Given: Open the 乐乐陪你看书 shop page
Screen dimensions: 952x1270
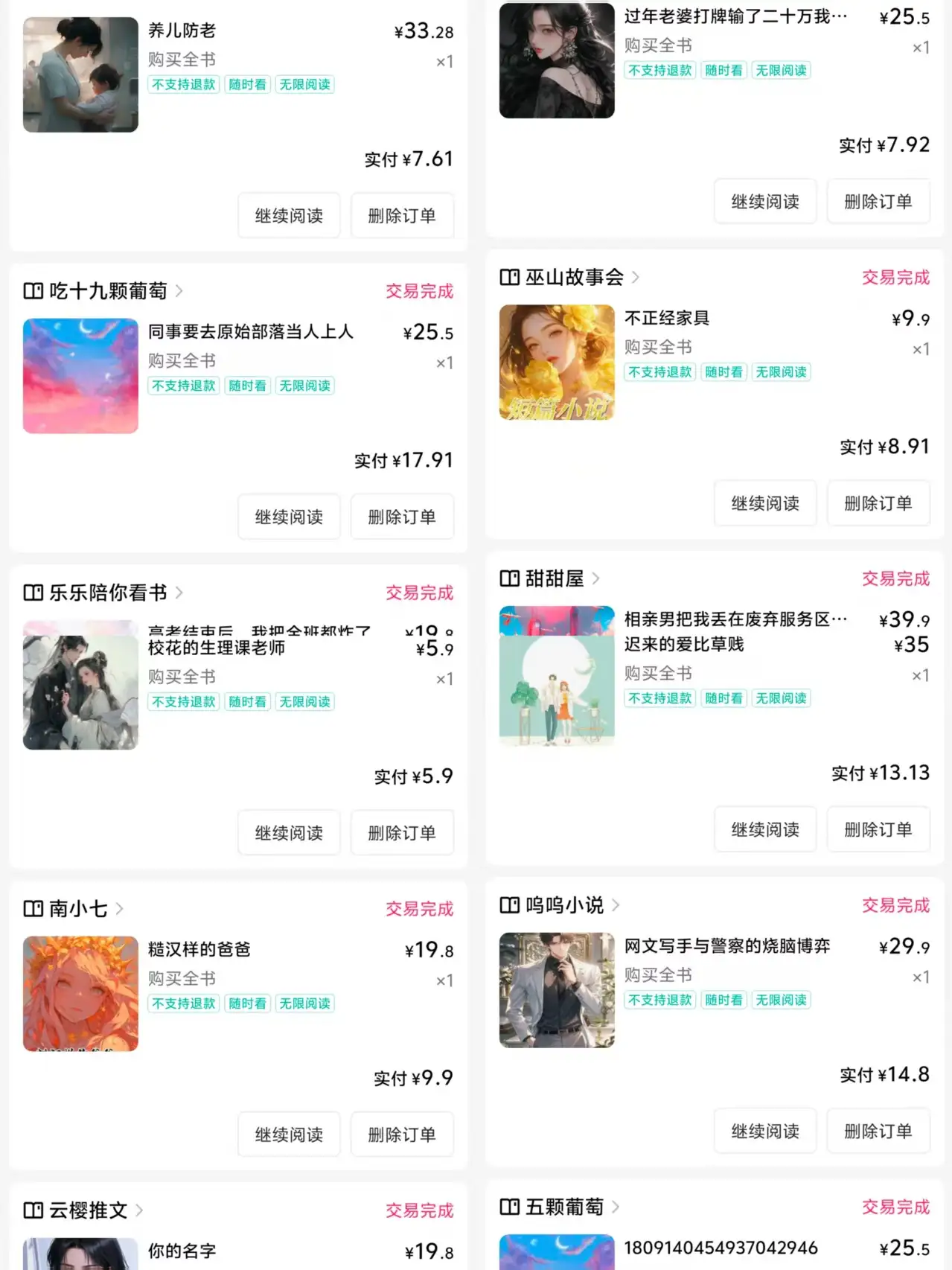Looking at the screenshot, I should tap(107, 593).
